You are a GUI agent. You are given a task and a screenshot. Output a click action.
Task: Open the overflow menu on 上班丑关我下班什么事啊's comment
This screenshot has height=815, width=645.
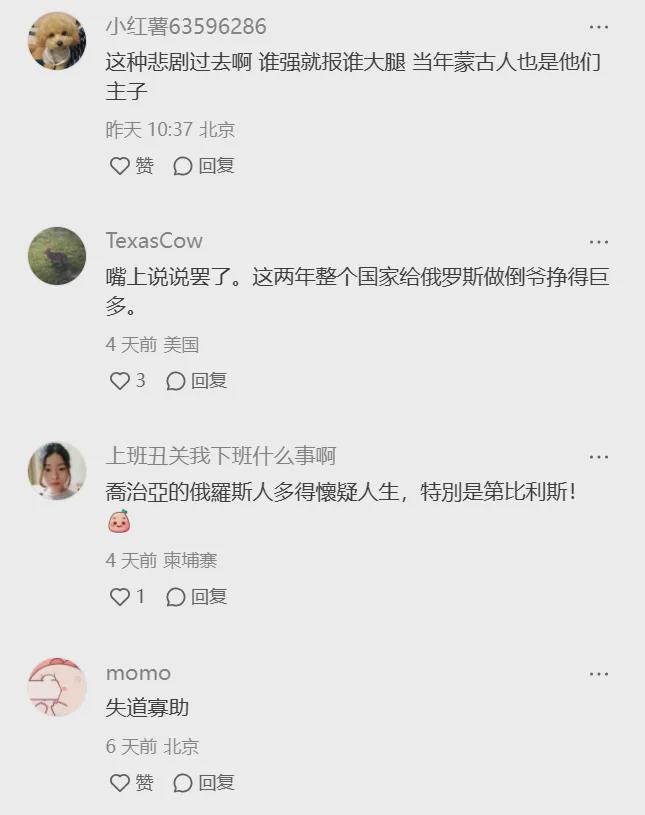click(x=599, y=457)
